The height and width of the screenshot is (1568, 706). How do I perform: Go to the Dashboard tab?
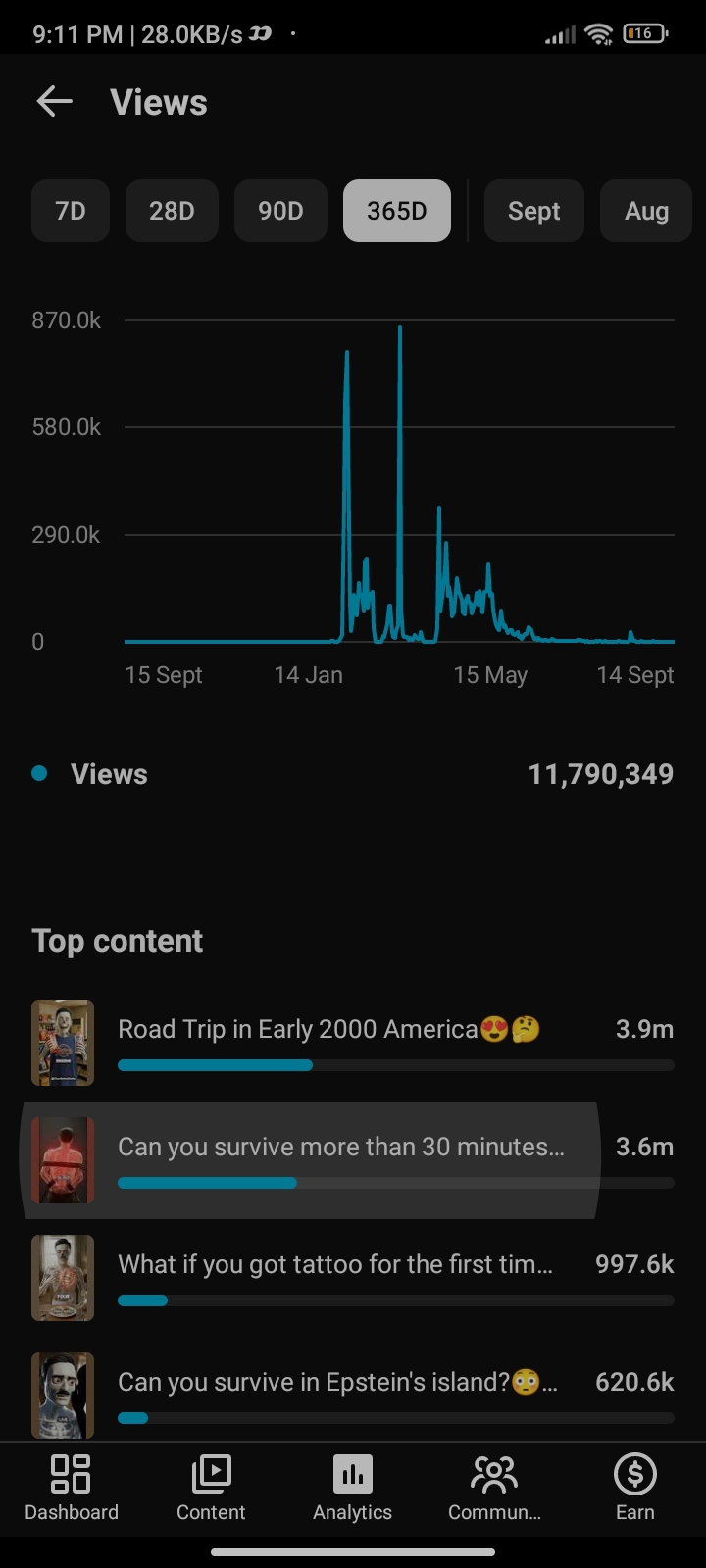click(72, 1488)
